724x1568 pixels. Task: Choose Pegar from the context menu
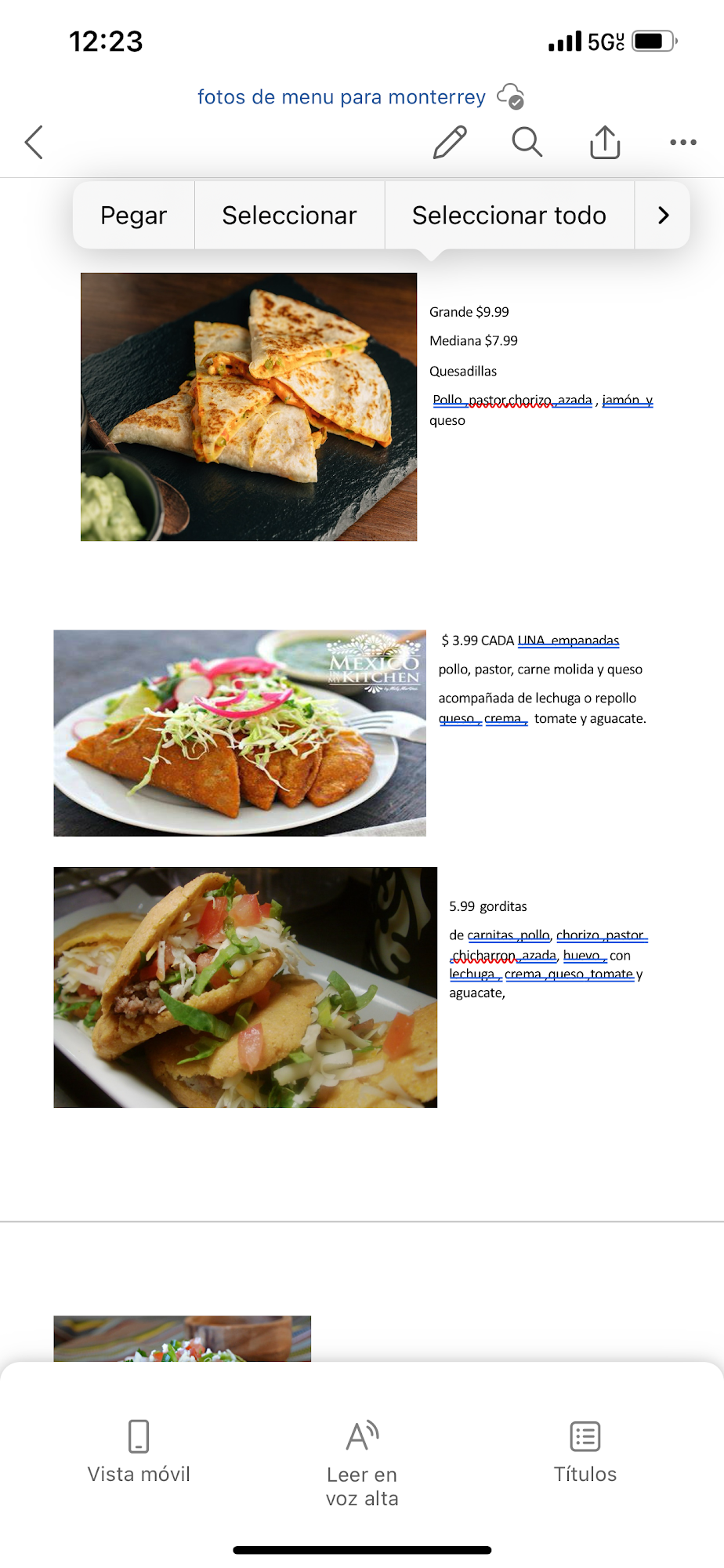point(133,216)
